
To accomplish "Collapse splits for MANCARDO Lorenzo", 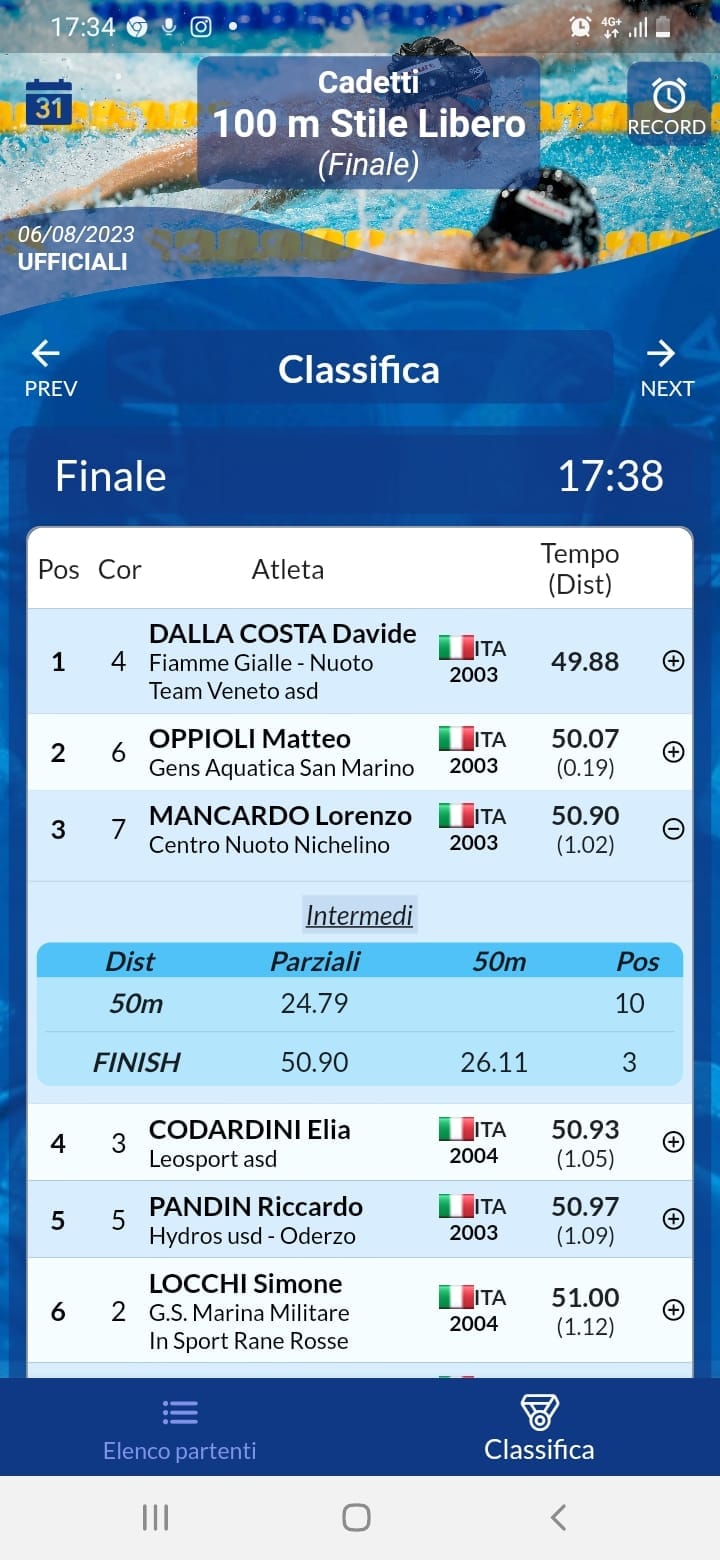I will tap(674, 829).
